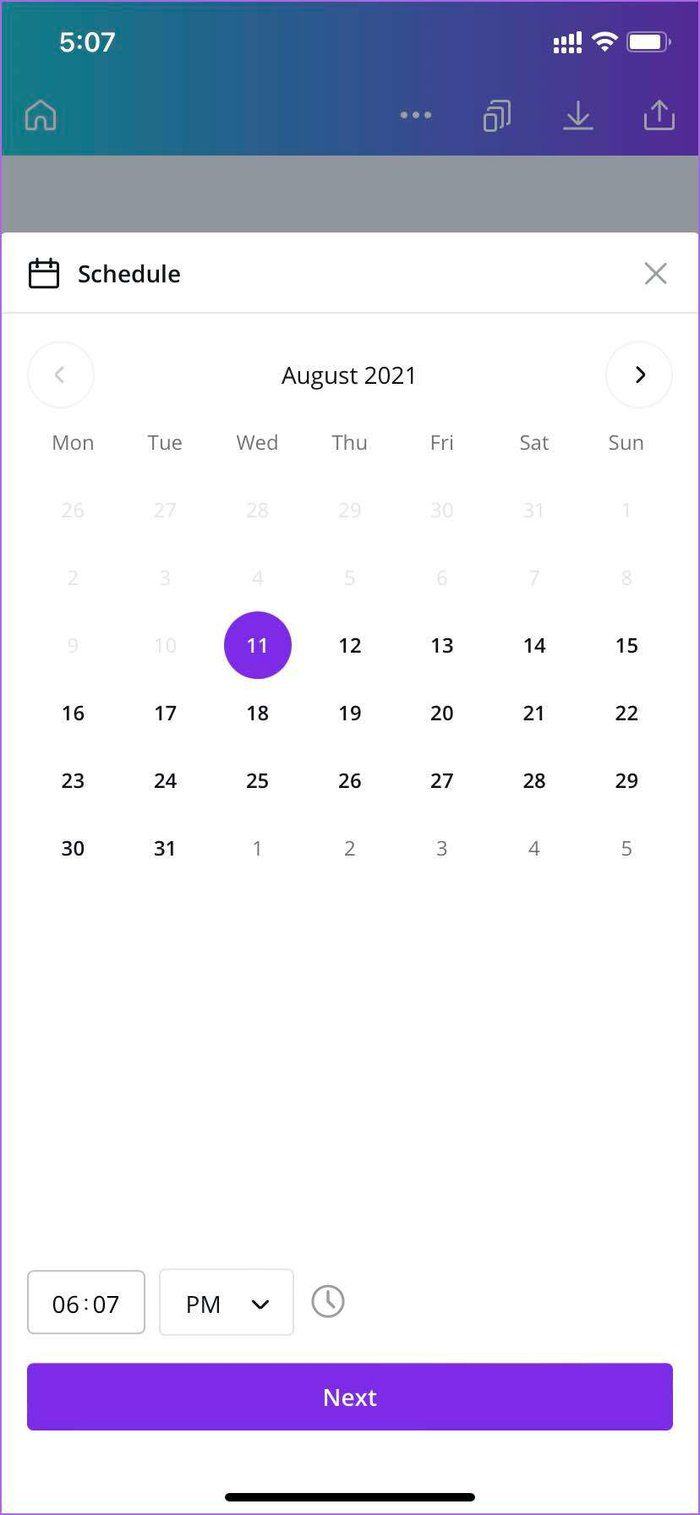Viewport: 700px width, 1515px height.
Task: Edit the 06:07 time field
Action: point(86,1302)
